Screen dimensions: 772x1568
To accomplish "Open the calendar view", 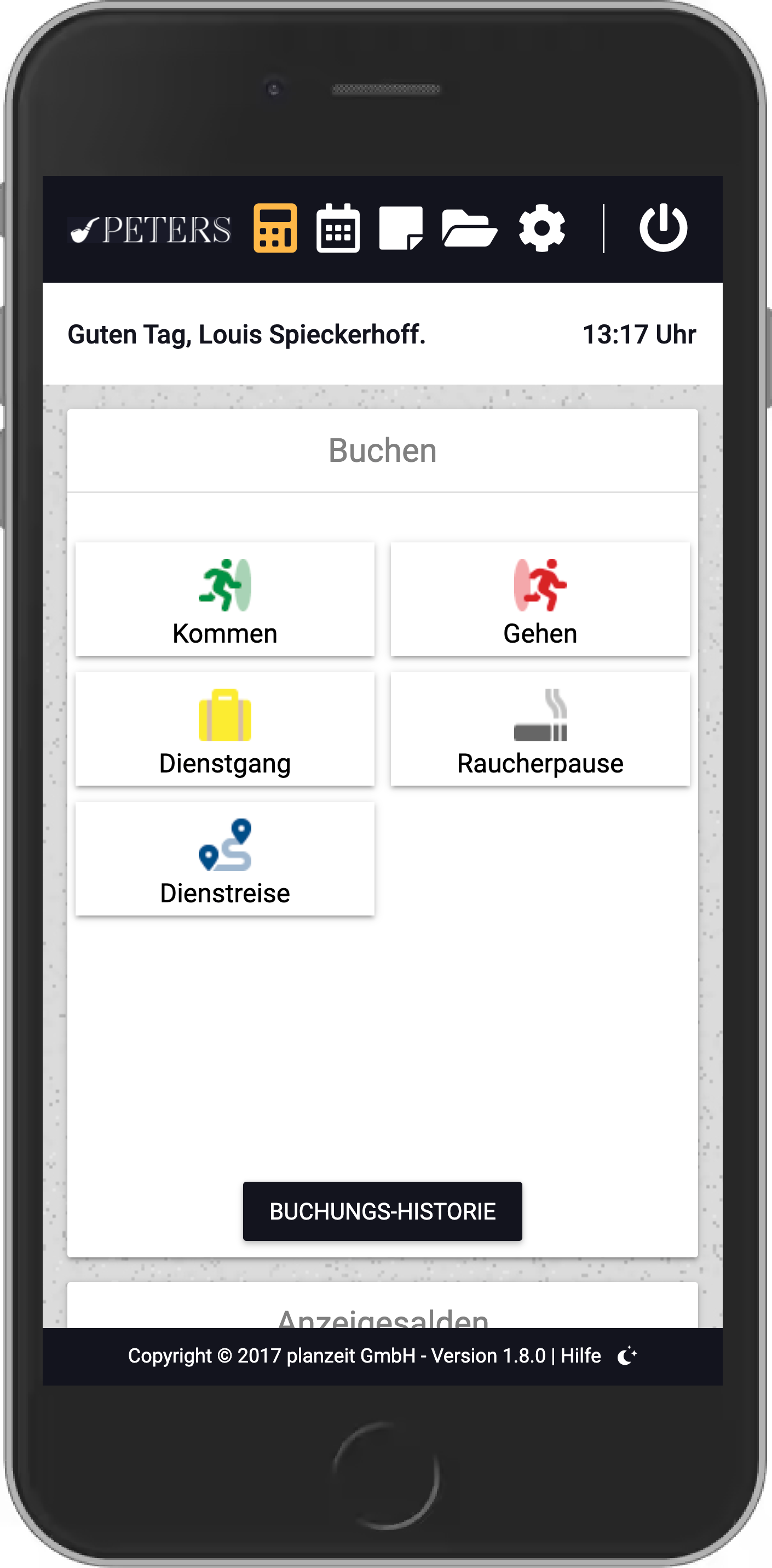I will [338, 228].
